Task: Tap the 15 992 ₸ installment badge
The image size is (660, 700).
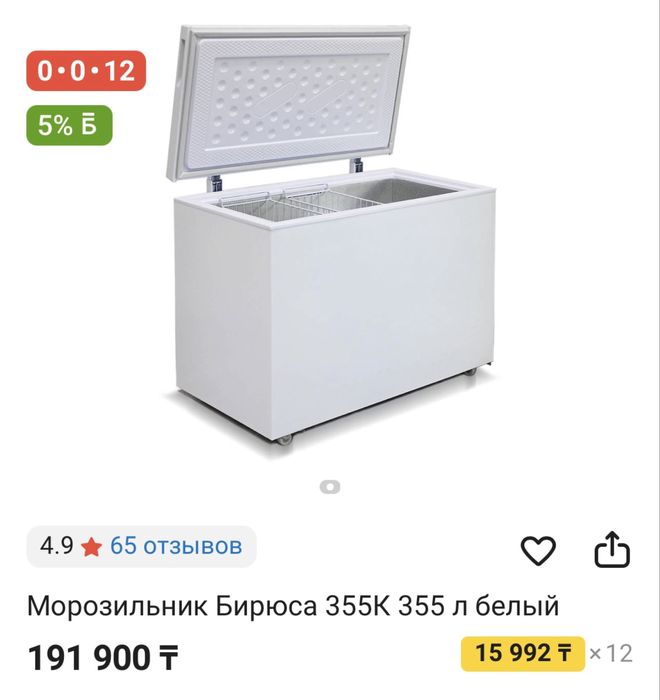Action: (x=521, y=654)
